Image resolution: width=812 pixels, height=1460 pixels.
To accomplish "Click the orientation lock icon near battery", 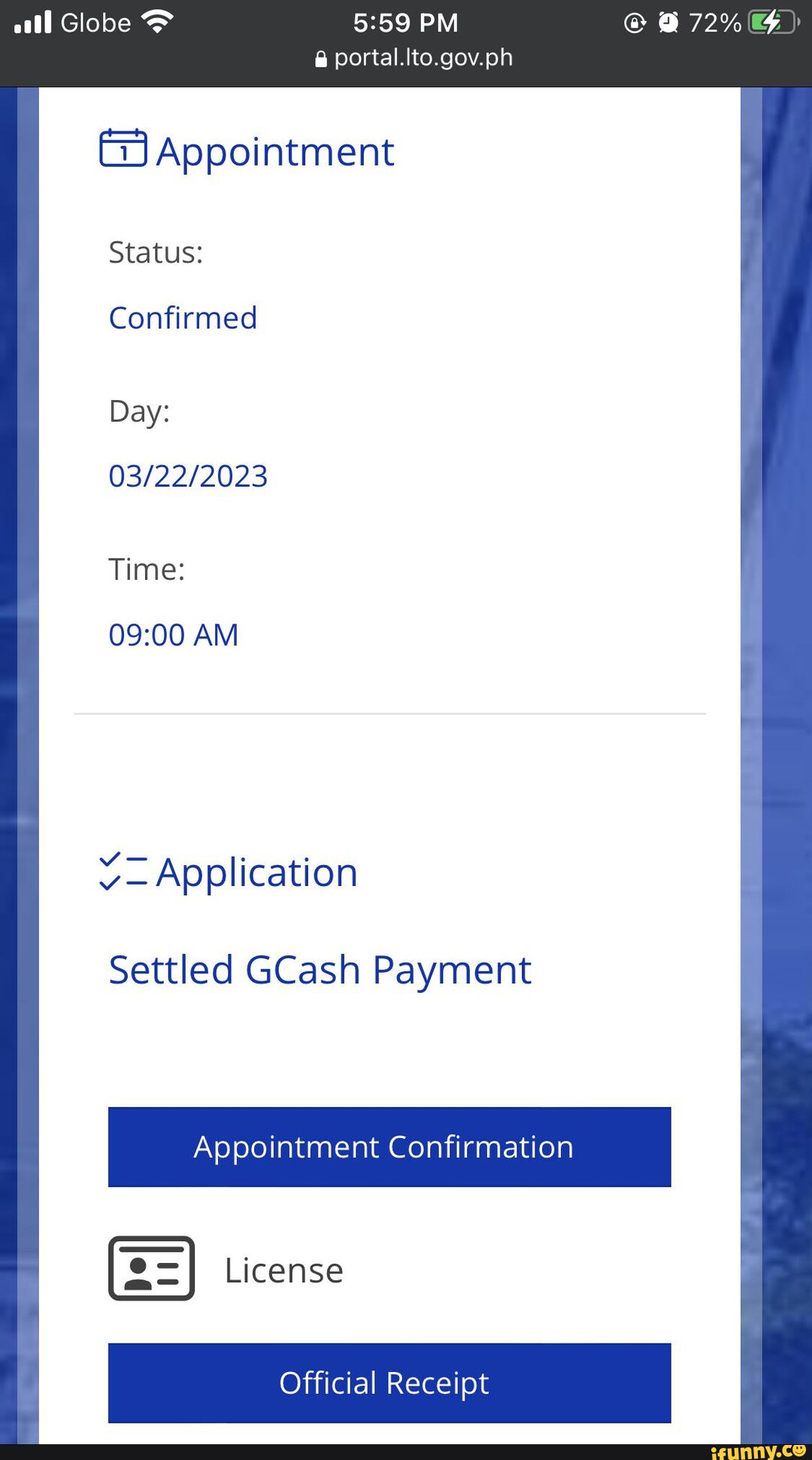I will (x=634, y=22).
